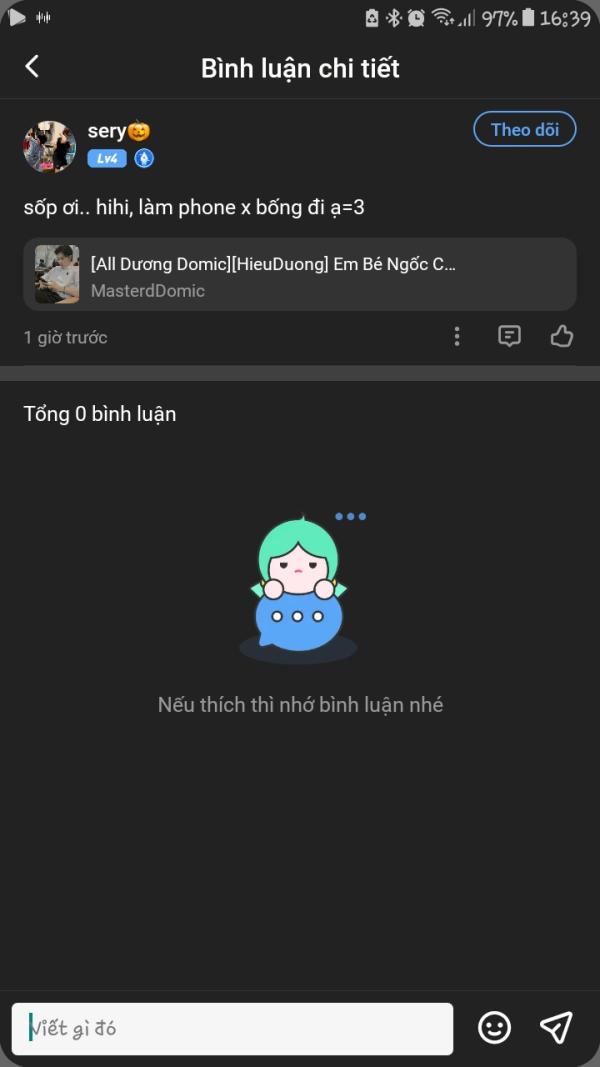The image size is (600, 1067).
Task: Open sery's profile avatar
Action: [x=50, y=147]
